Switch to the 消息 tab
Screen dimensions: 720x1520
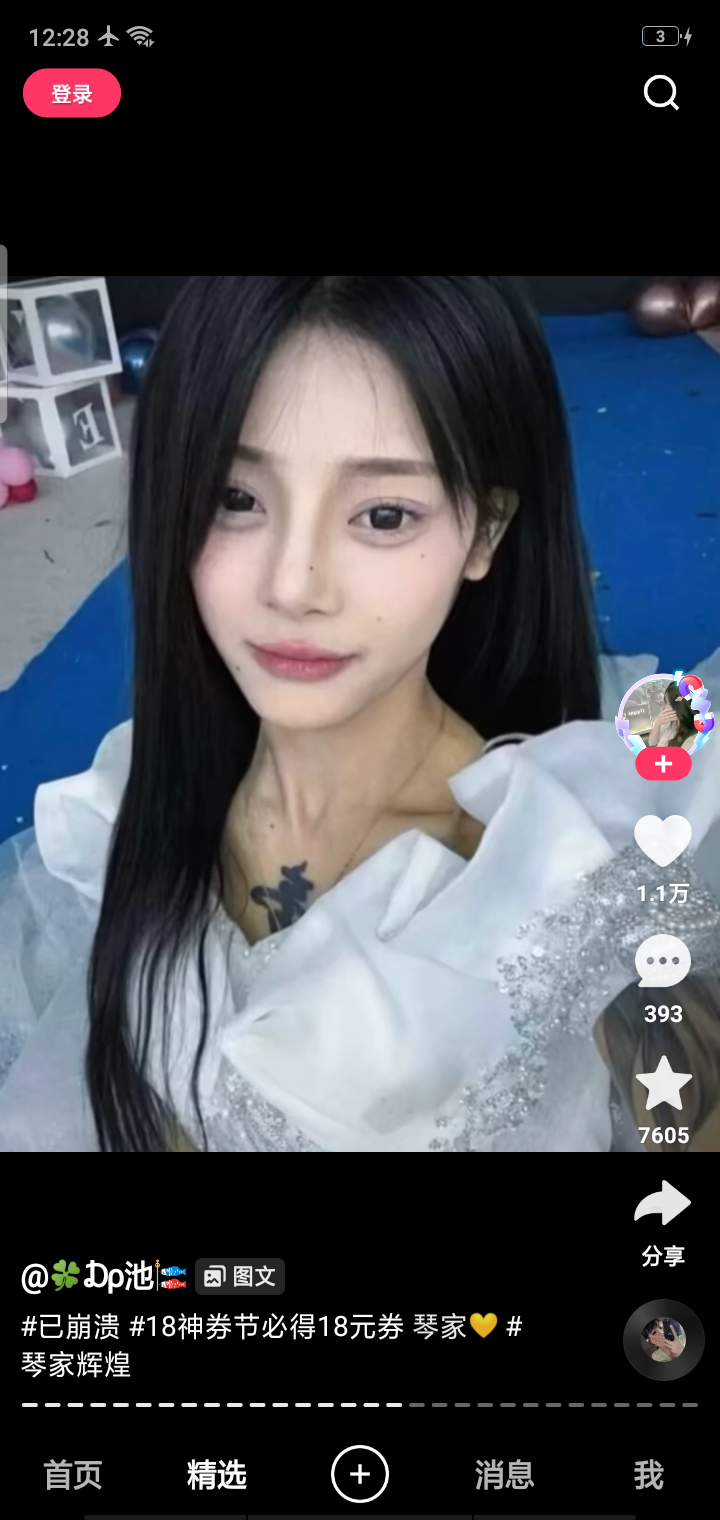point(504,1475)
